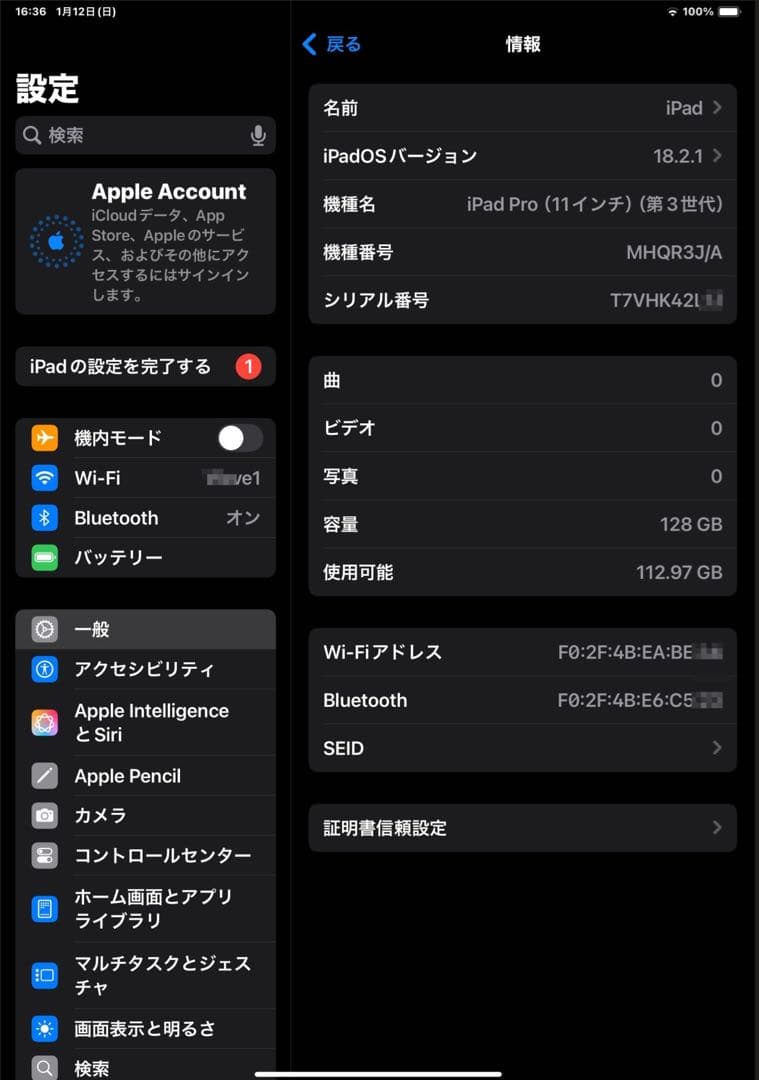The width and height of the screenshot is (759, 1080).
Task: Toggle the 機内モード switch on
Action: (237, 438)
